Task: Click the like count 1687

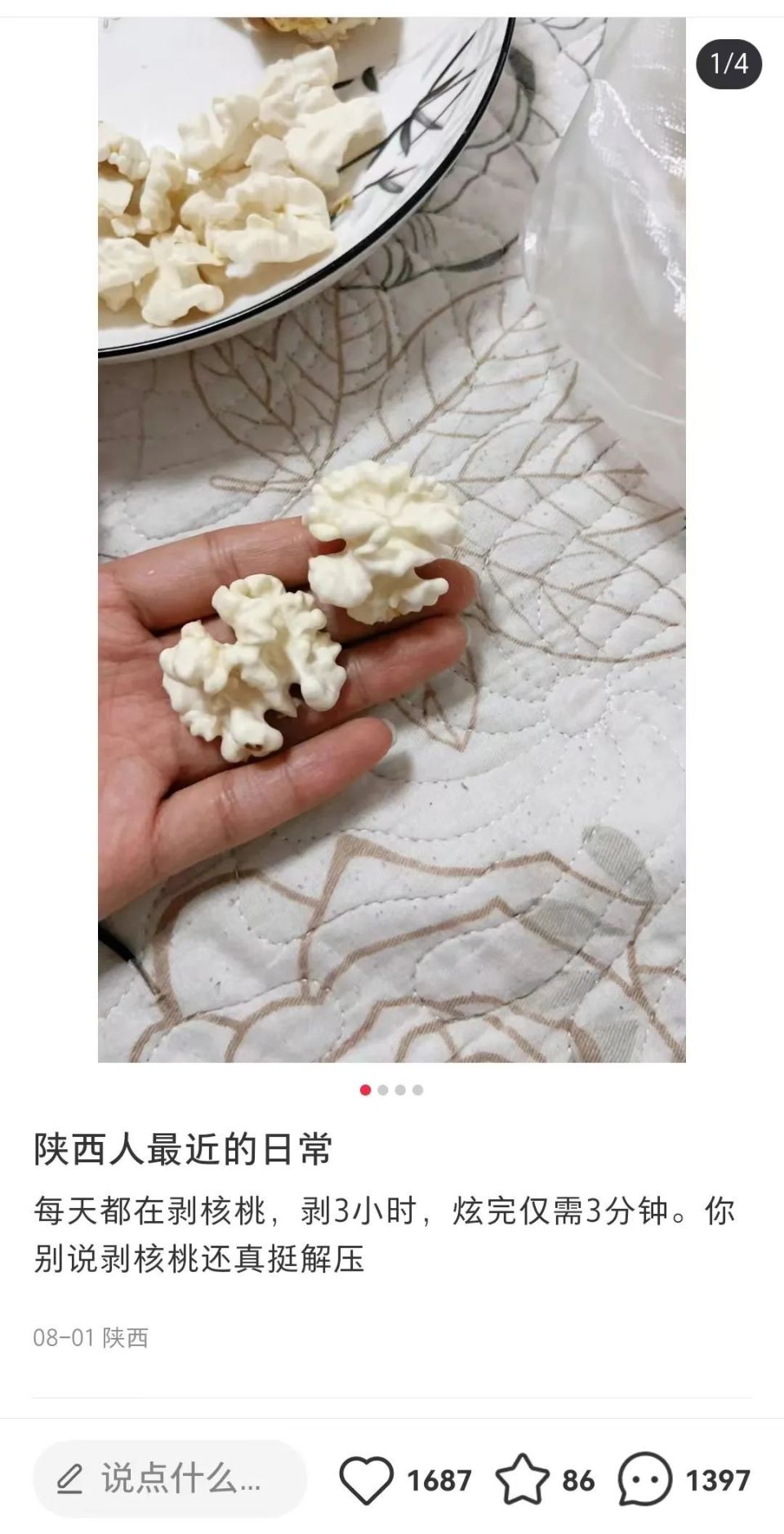Action: tap(439, 1479)
